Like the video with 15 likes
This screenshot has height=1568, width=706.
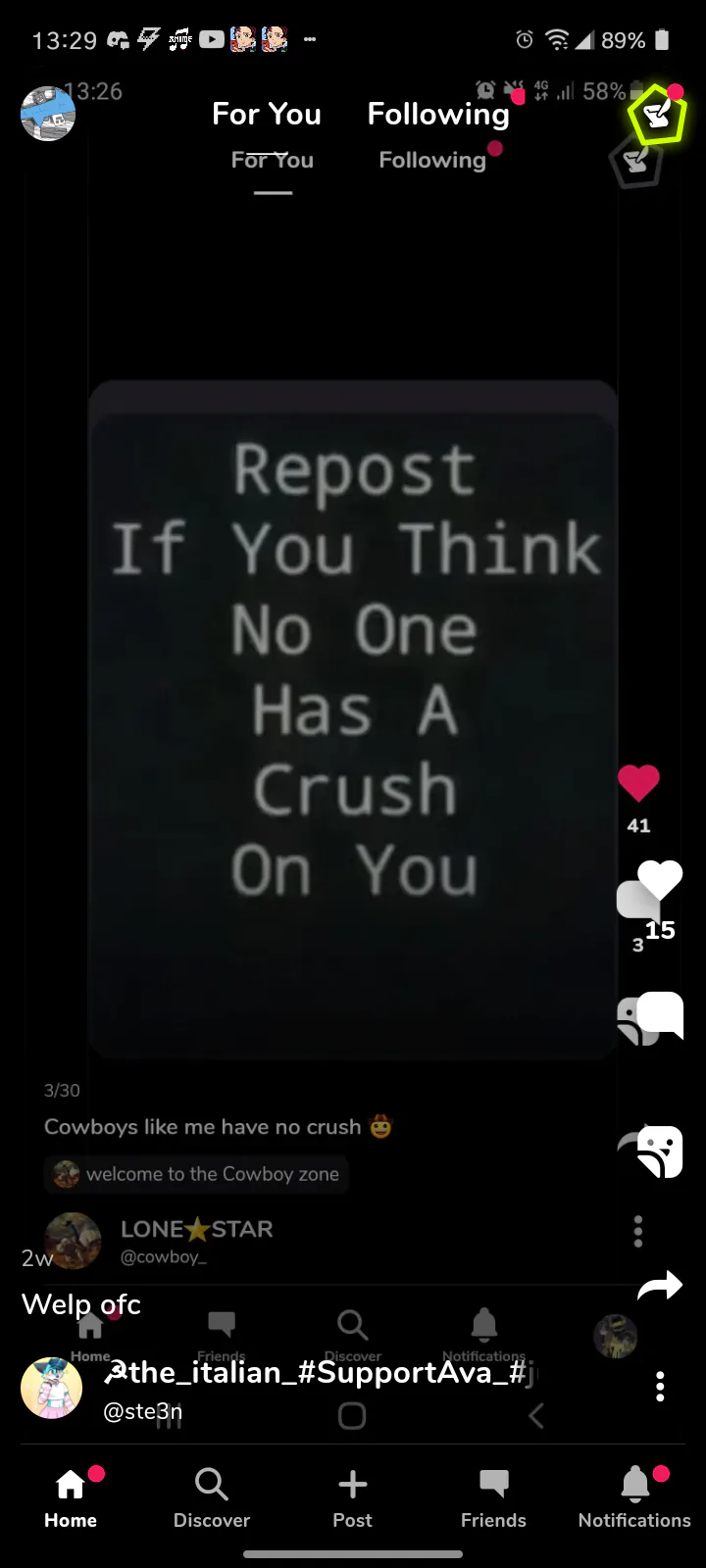coord(661,881)
